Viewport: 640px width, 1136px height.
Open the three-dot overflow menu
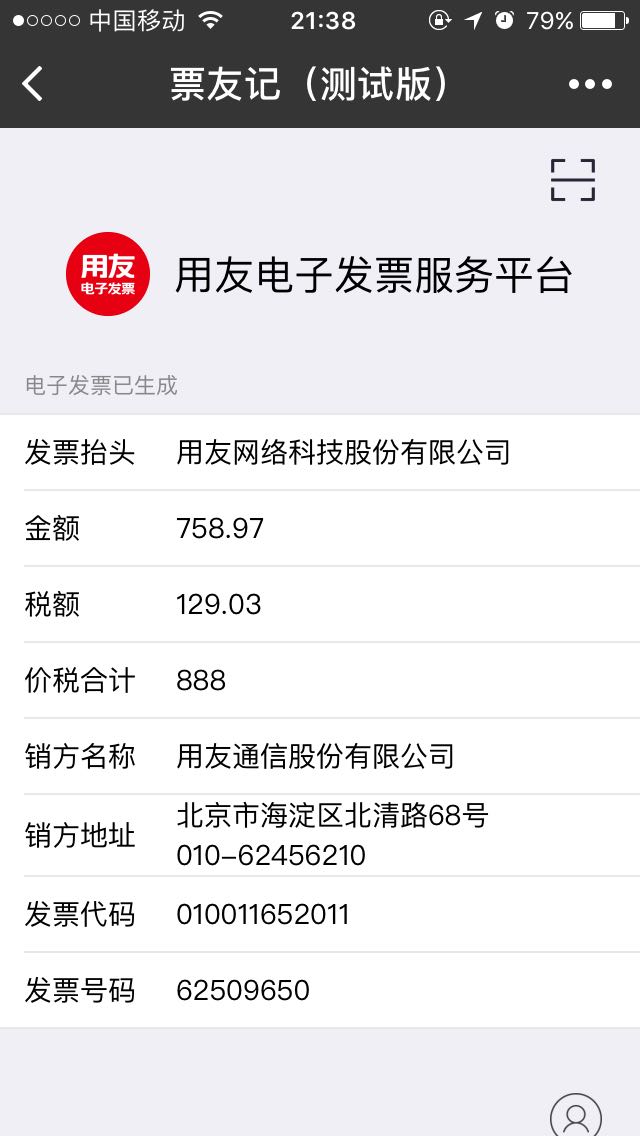[x=590, y=85]
